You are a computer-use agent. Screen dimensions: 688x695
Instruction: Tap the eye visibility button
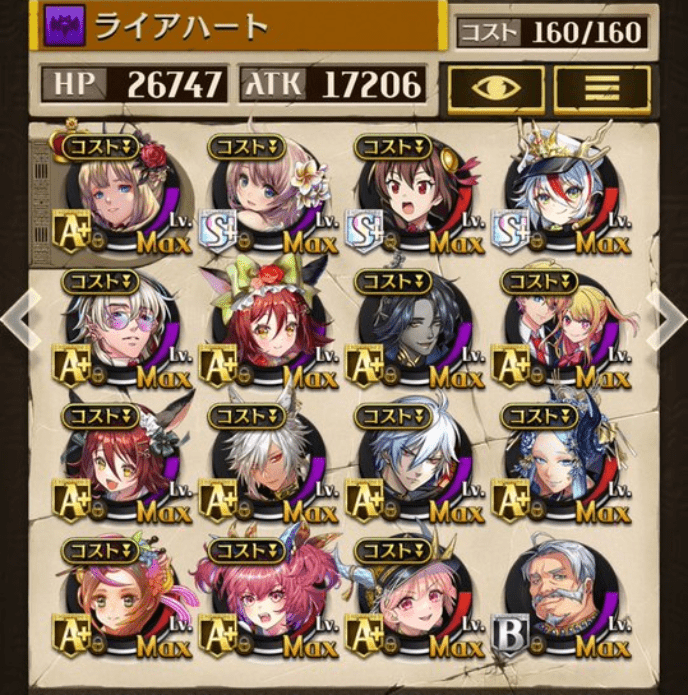click(x=496, y=88)
